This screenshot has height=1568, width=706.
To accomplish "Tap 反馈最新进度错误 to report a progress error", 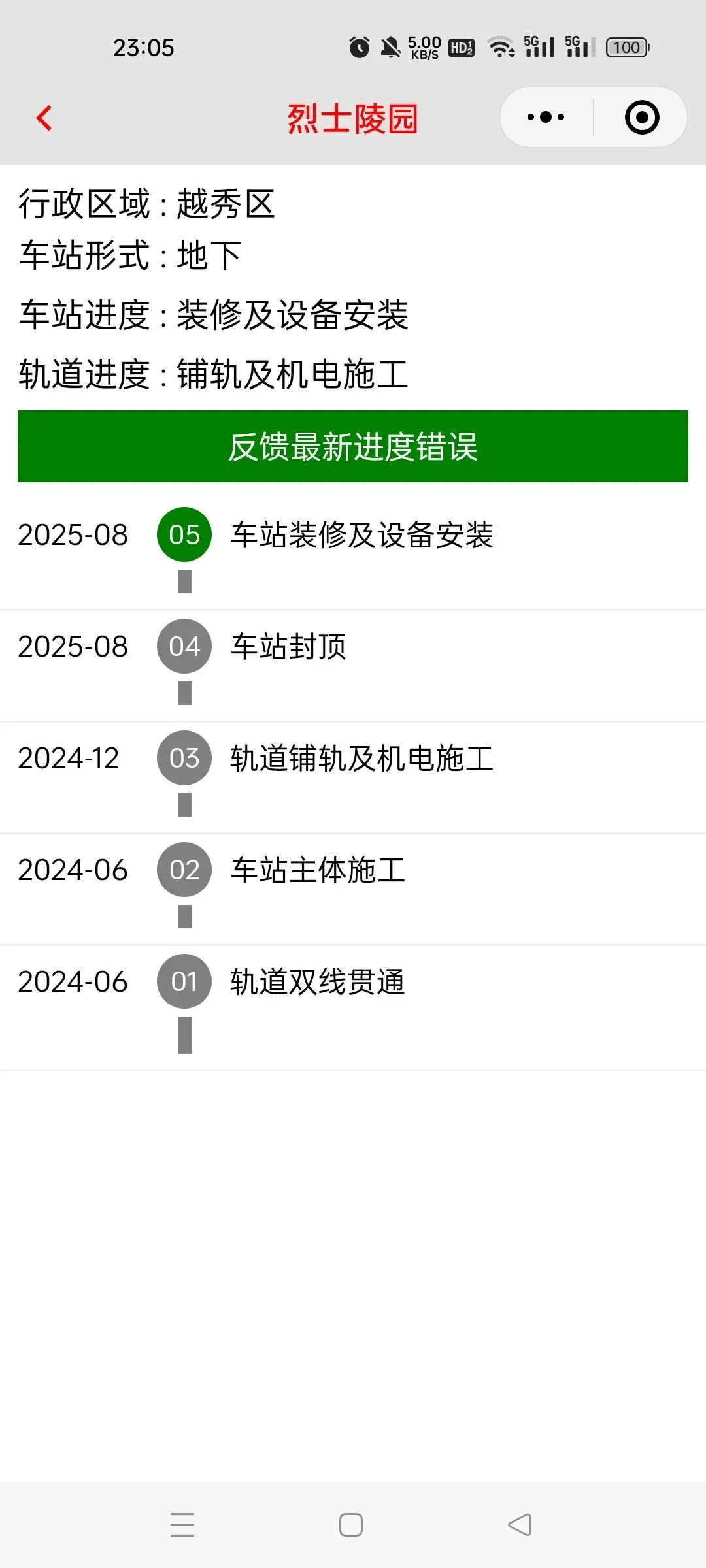I will point(353,446).
